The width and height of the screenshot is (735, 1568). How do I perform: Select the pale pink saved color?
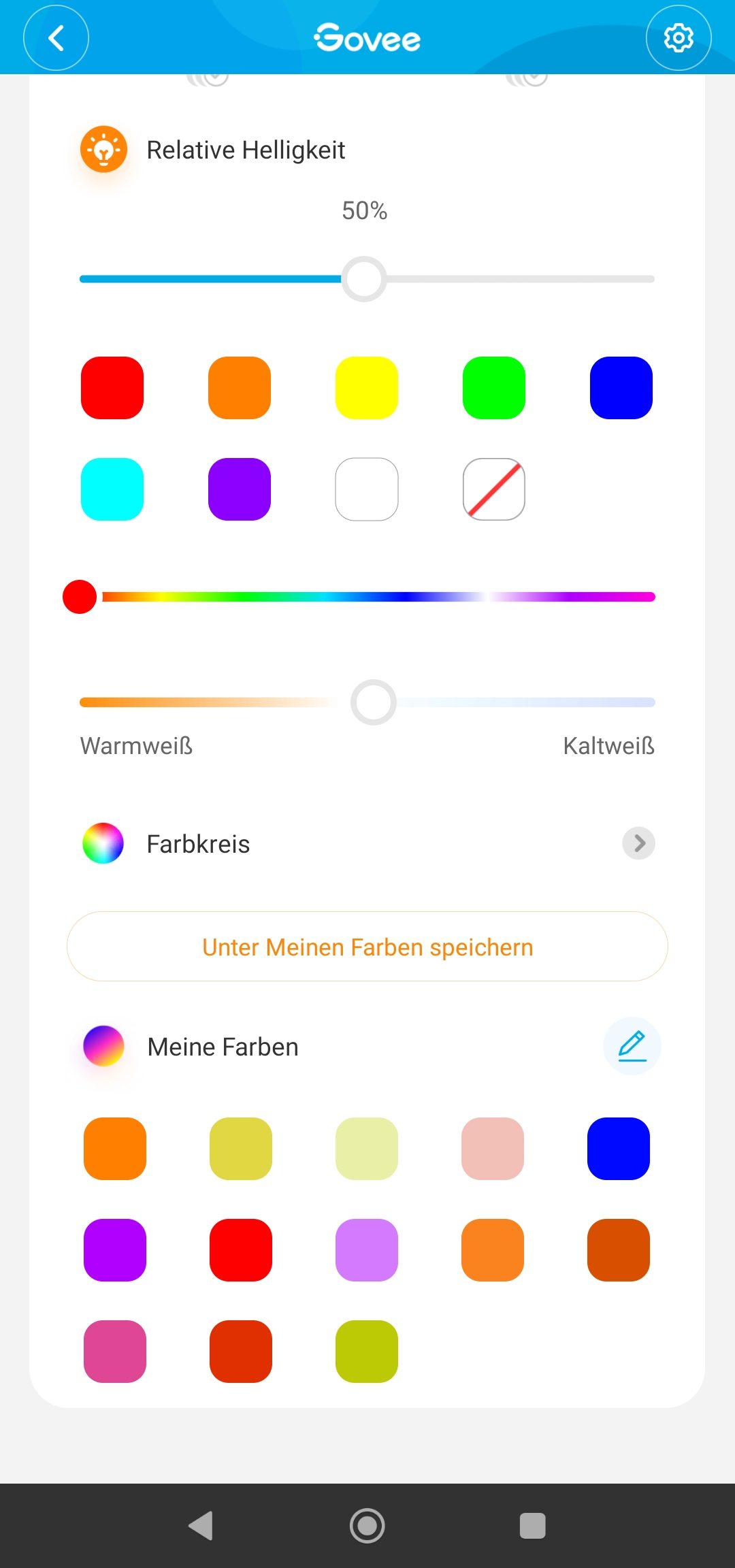(493, 1149)
